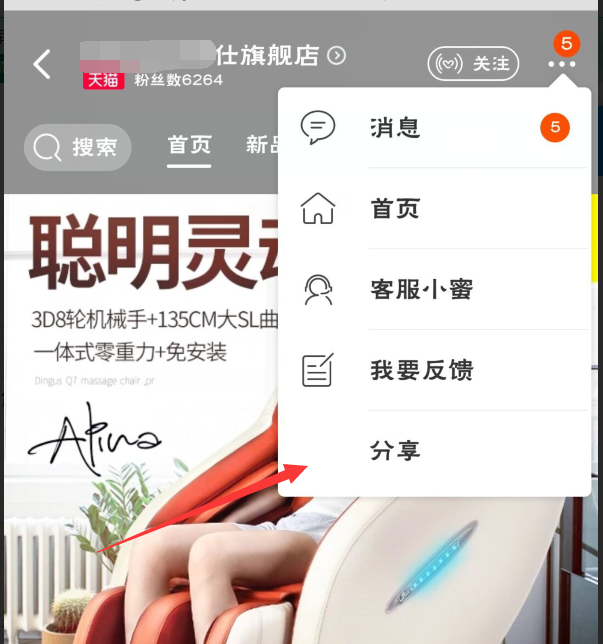This screenshot has height=644, width=603.
Task: Follow the store with 关注 button
Action: click(473, 64)
